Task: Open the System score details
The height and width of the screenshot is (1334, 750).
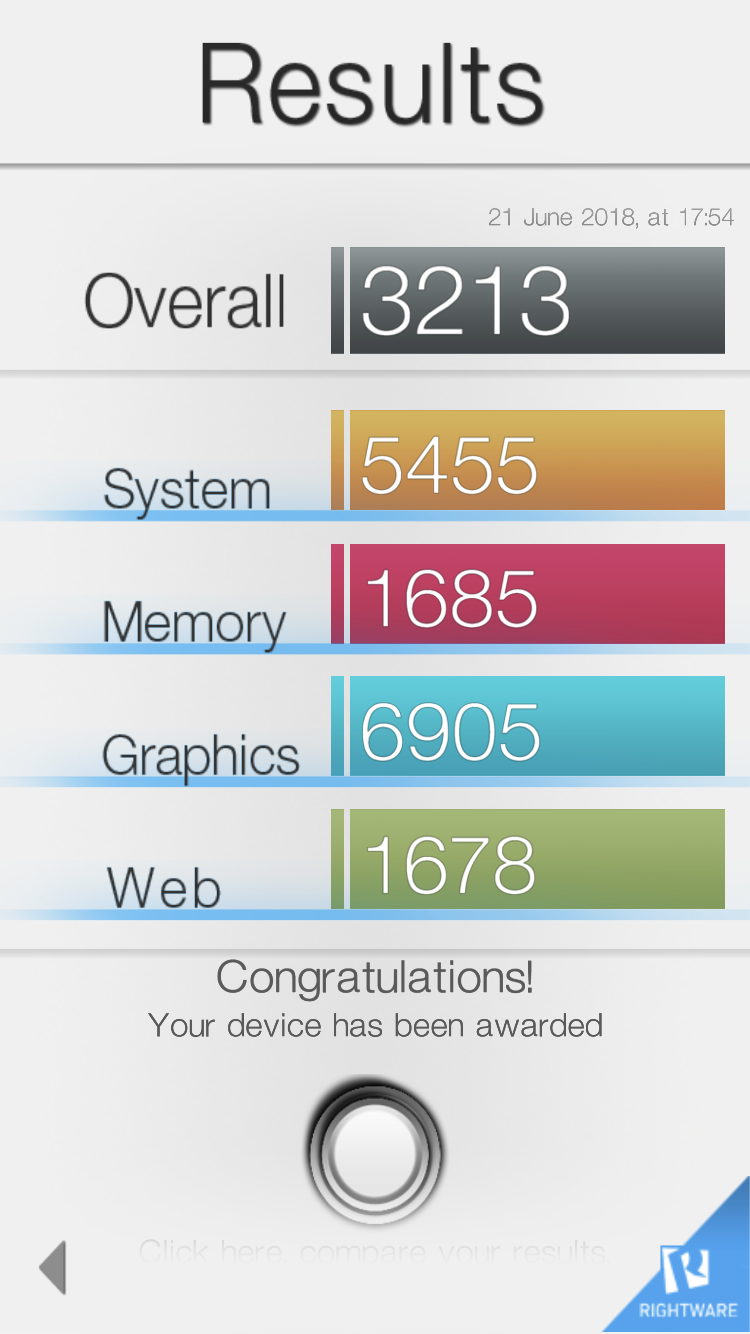Action: [536, 461]
